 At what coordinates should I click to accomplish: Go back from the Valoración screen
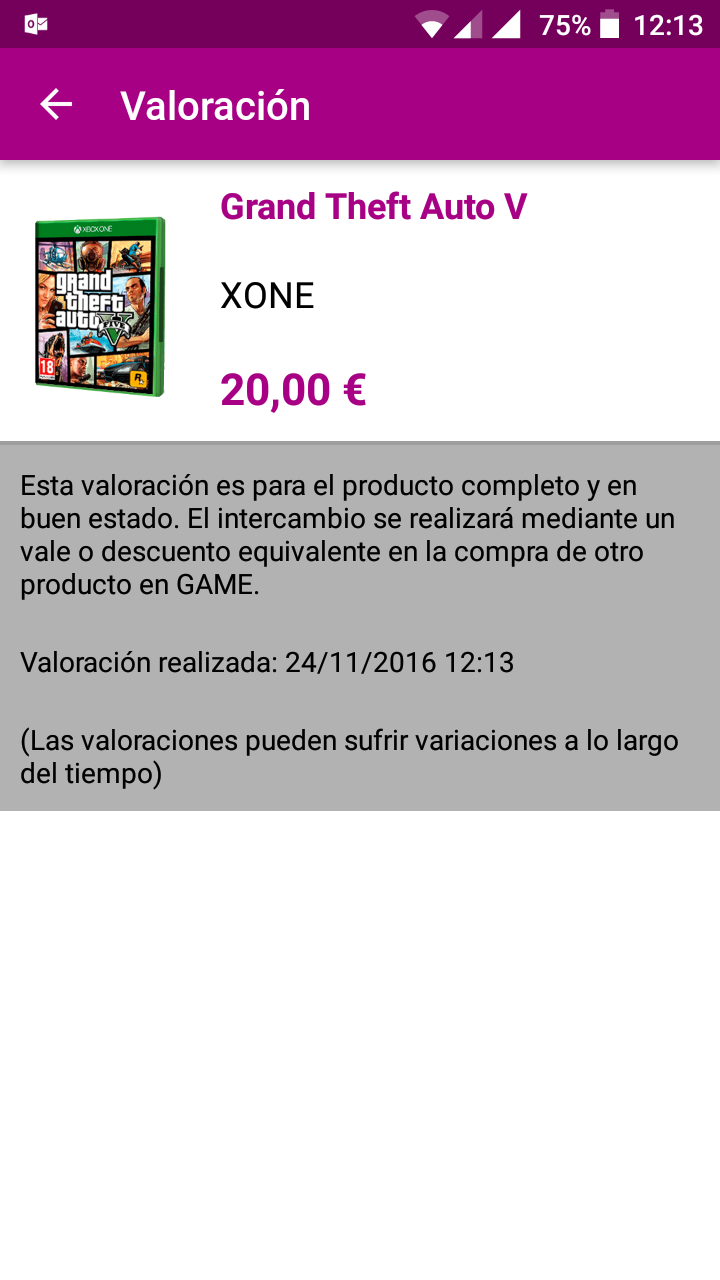(56, 105)
